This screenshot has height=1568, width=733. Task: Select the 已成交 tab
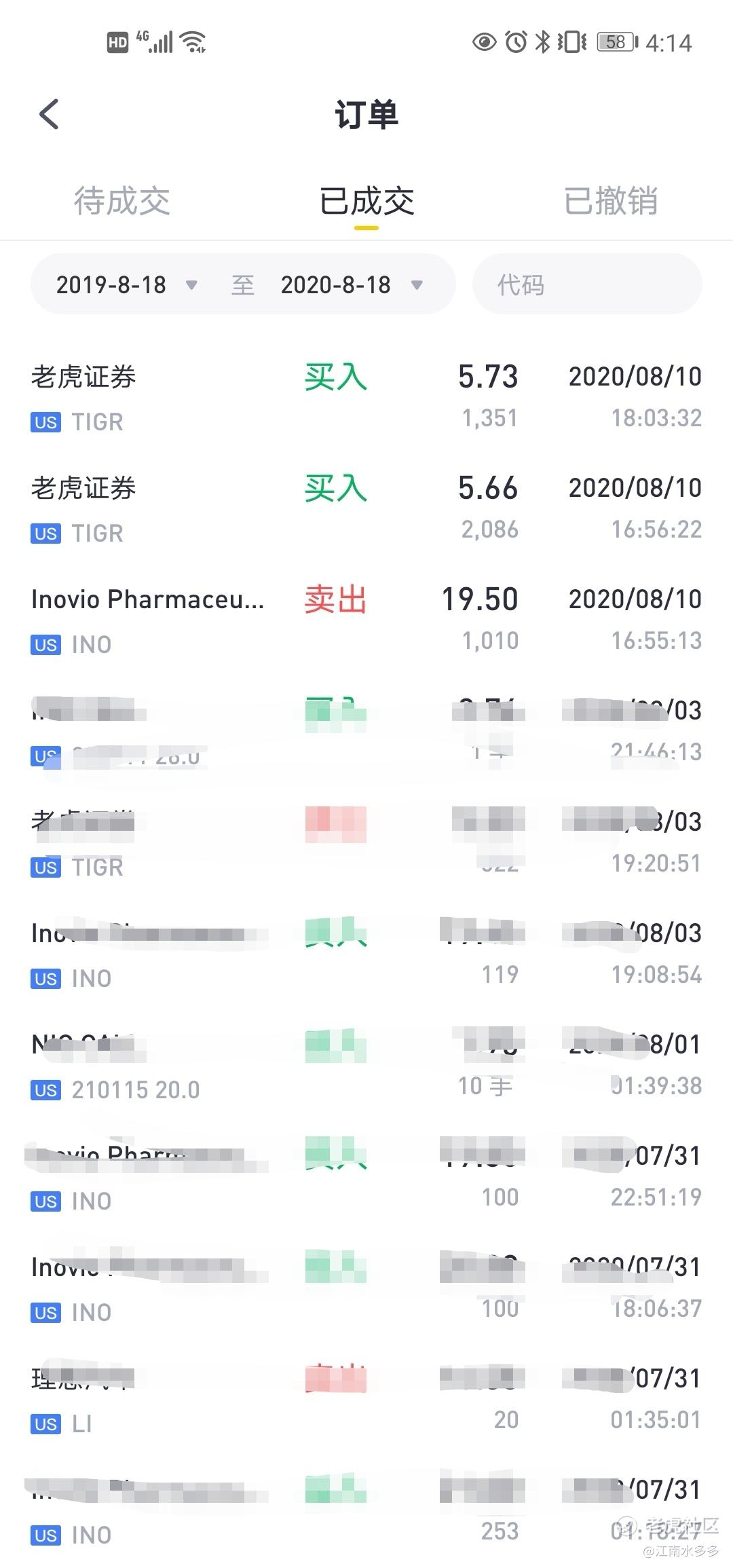[x=366, y=201]
